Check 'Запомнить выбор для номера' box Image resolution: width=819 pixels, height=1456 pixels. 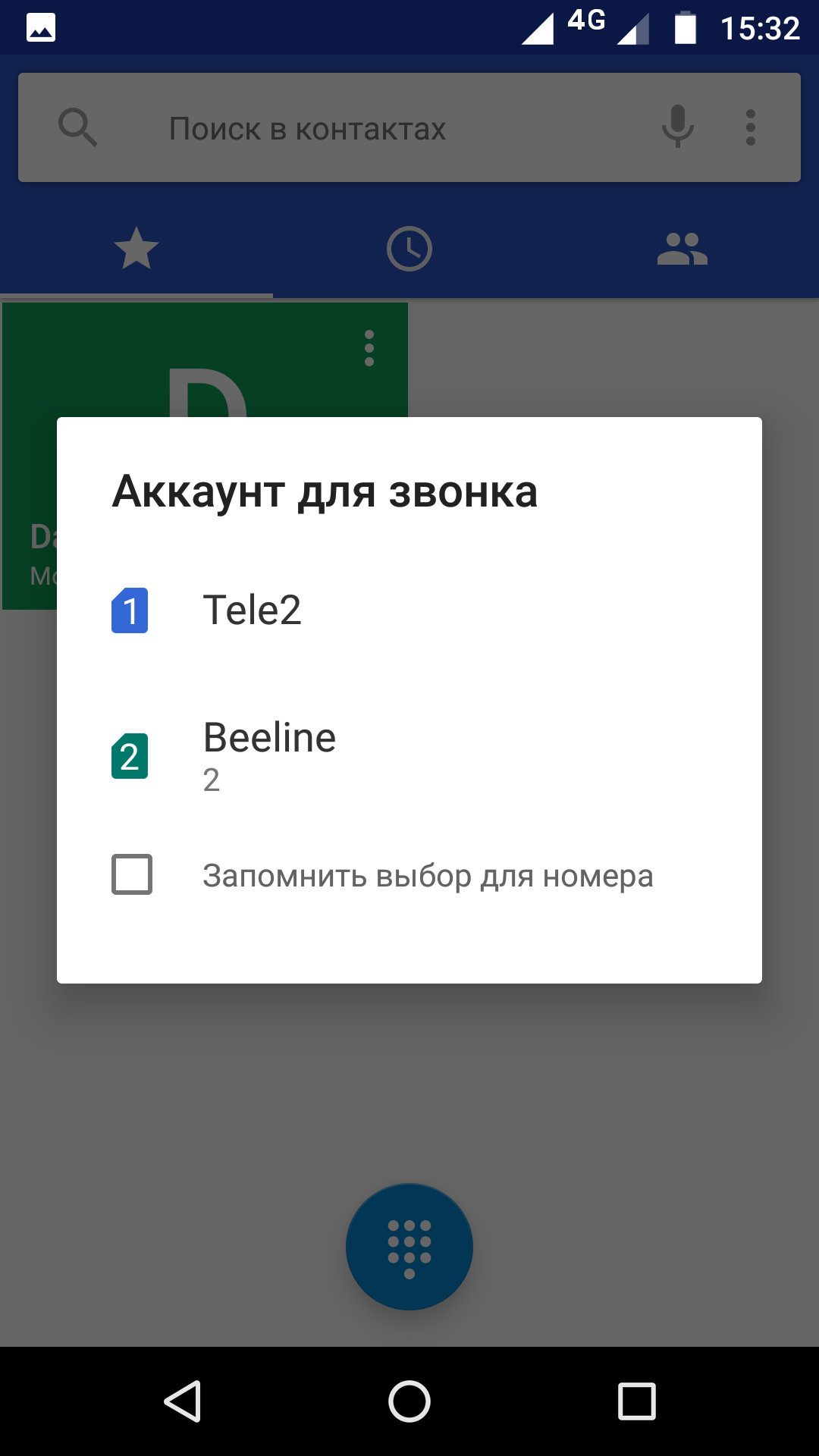(x=132, y=874)
